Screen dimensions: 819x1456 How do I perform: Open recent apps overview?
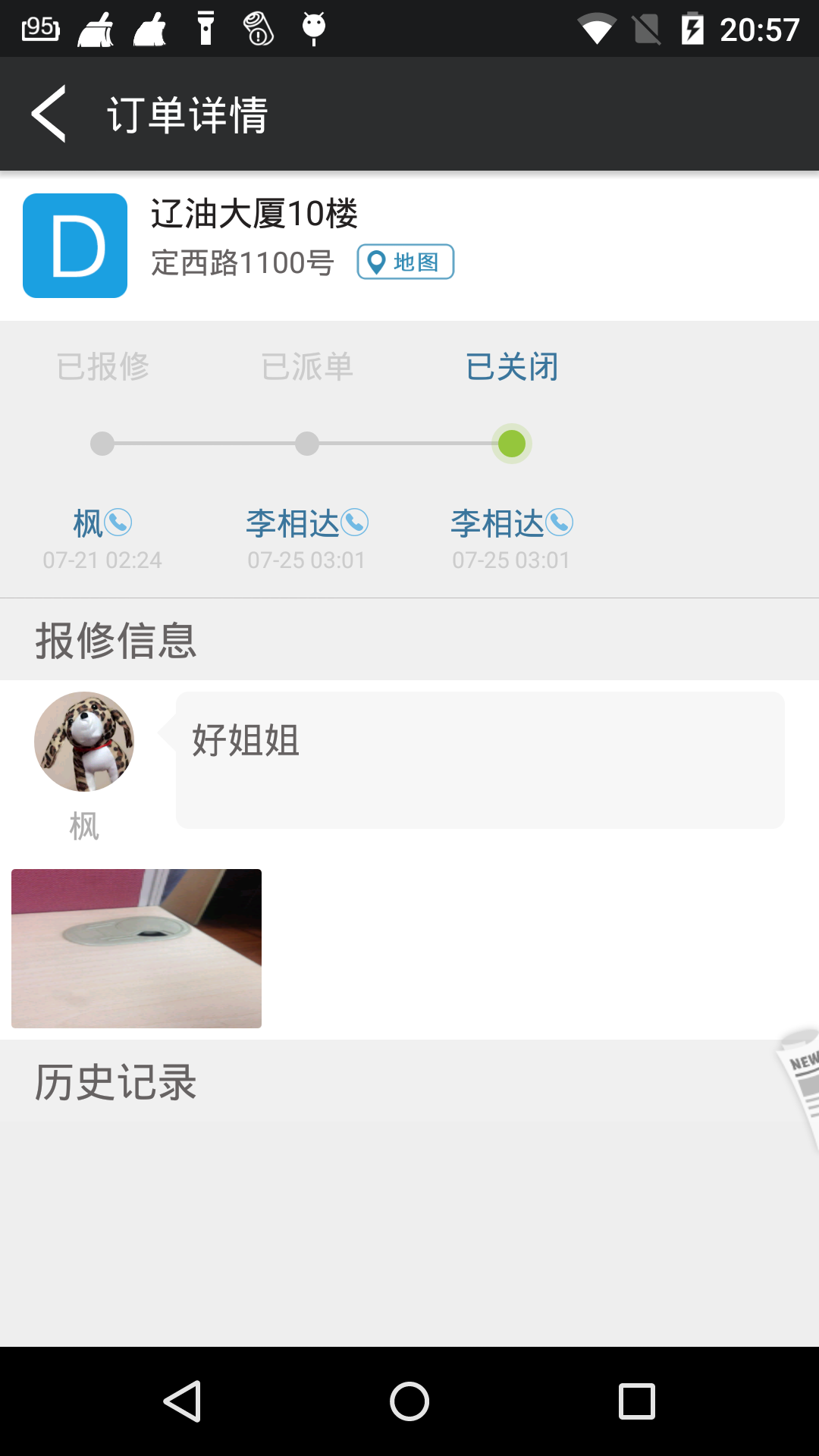tap(636, 1401)
